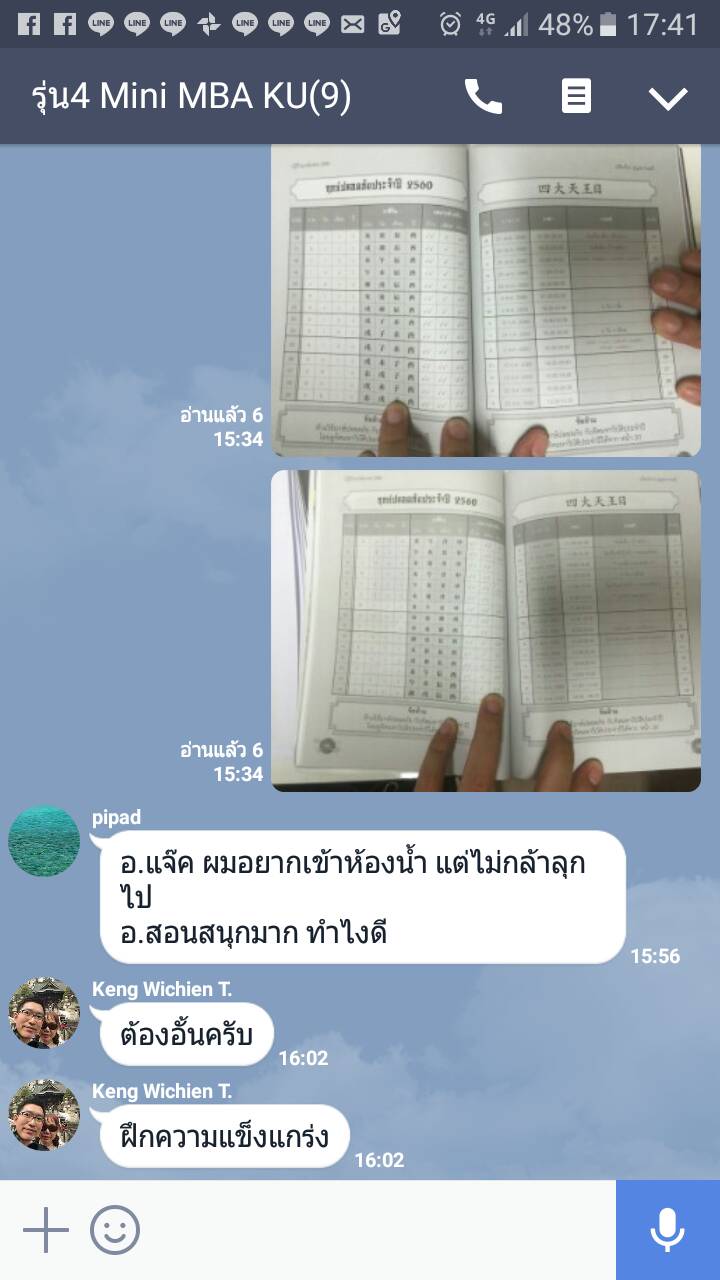The width and height of the screenshot is (720, 1280).
Task: Open the first book photo sent at 15:34
Action: tap(485, 300)
